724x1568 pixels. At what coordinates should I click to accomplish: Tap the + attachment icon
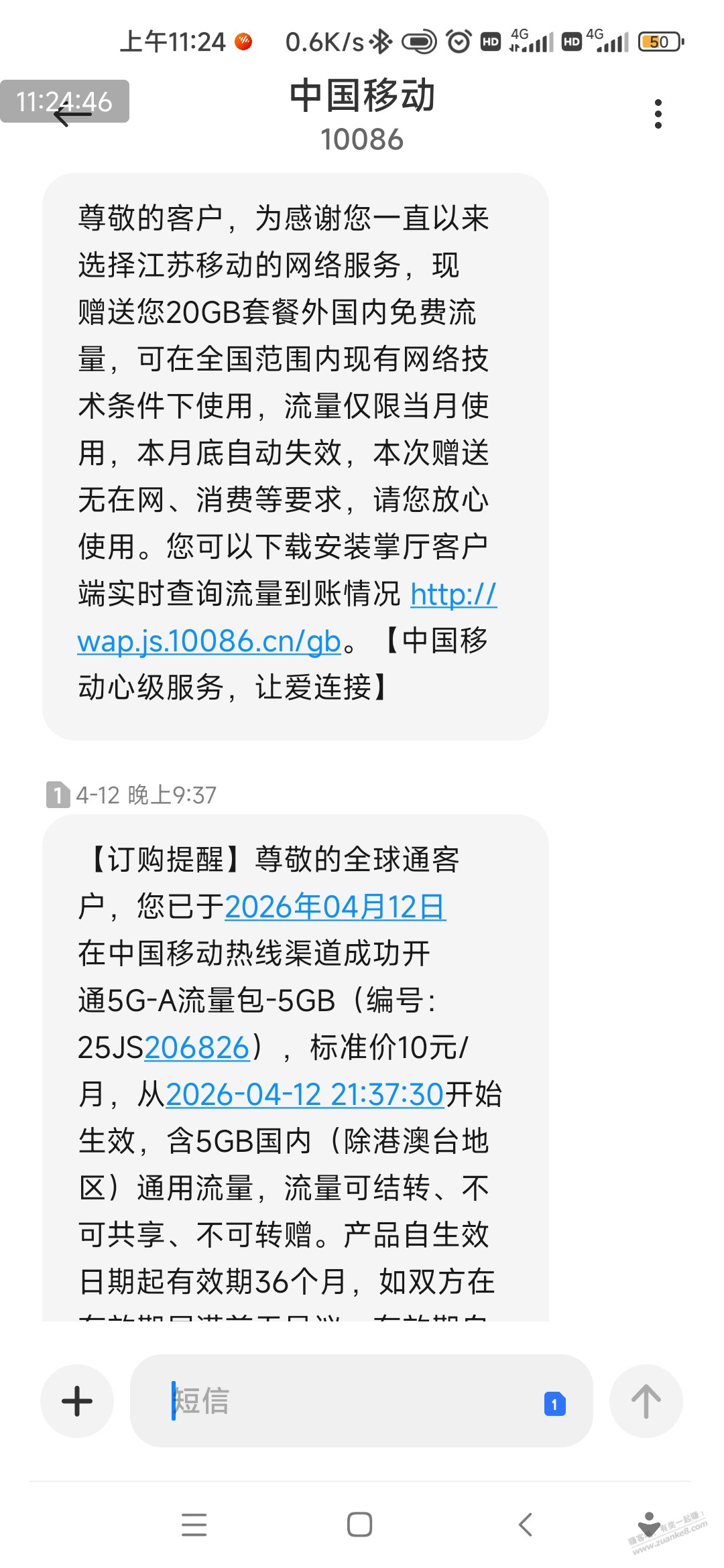pos(76,1400)
